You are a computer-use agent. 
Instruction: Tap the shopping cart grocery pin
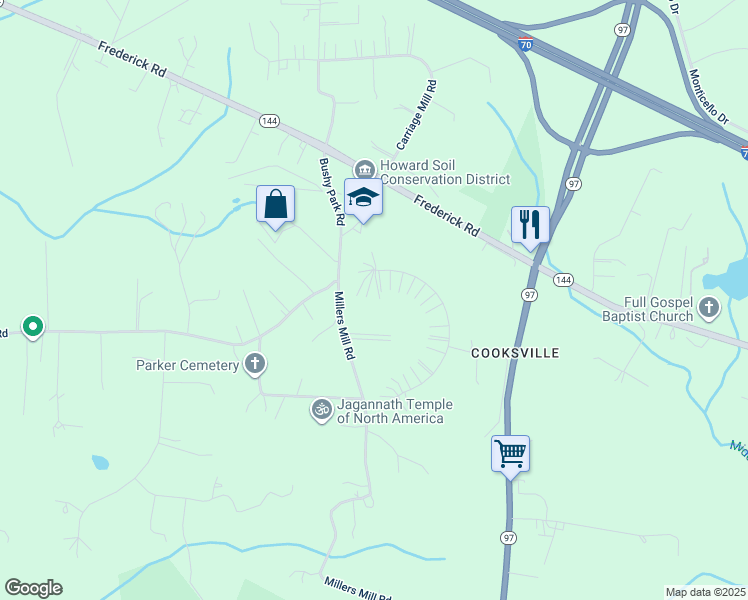coord(510,454)
